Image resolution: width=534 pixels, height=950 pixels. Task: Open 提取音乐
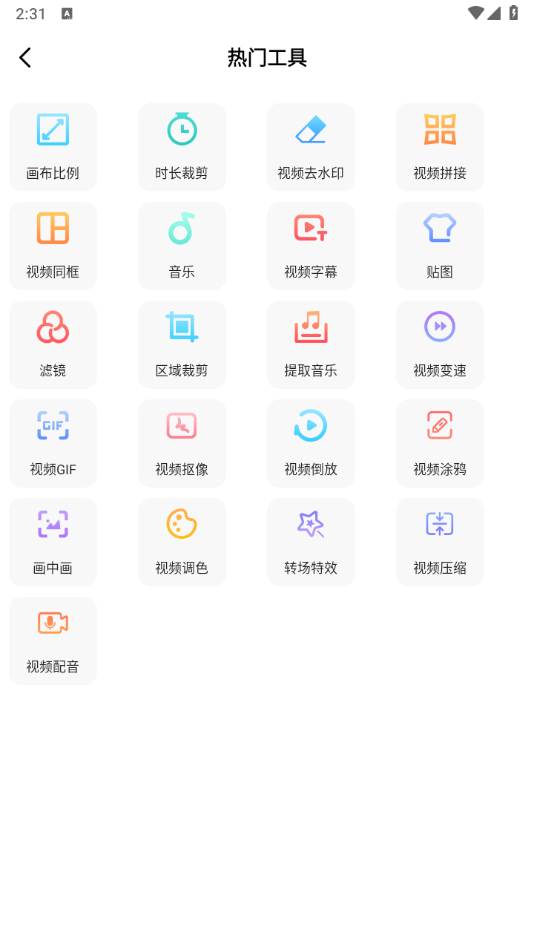(311, 345)
